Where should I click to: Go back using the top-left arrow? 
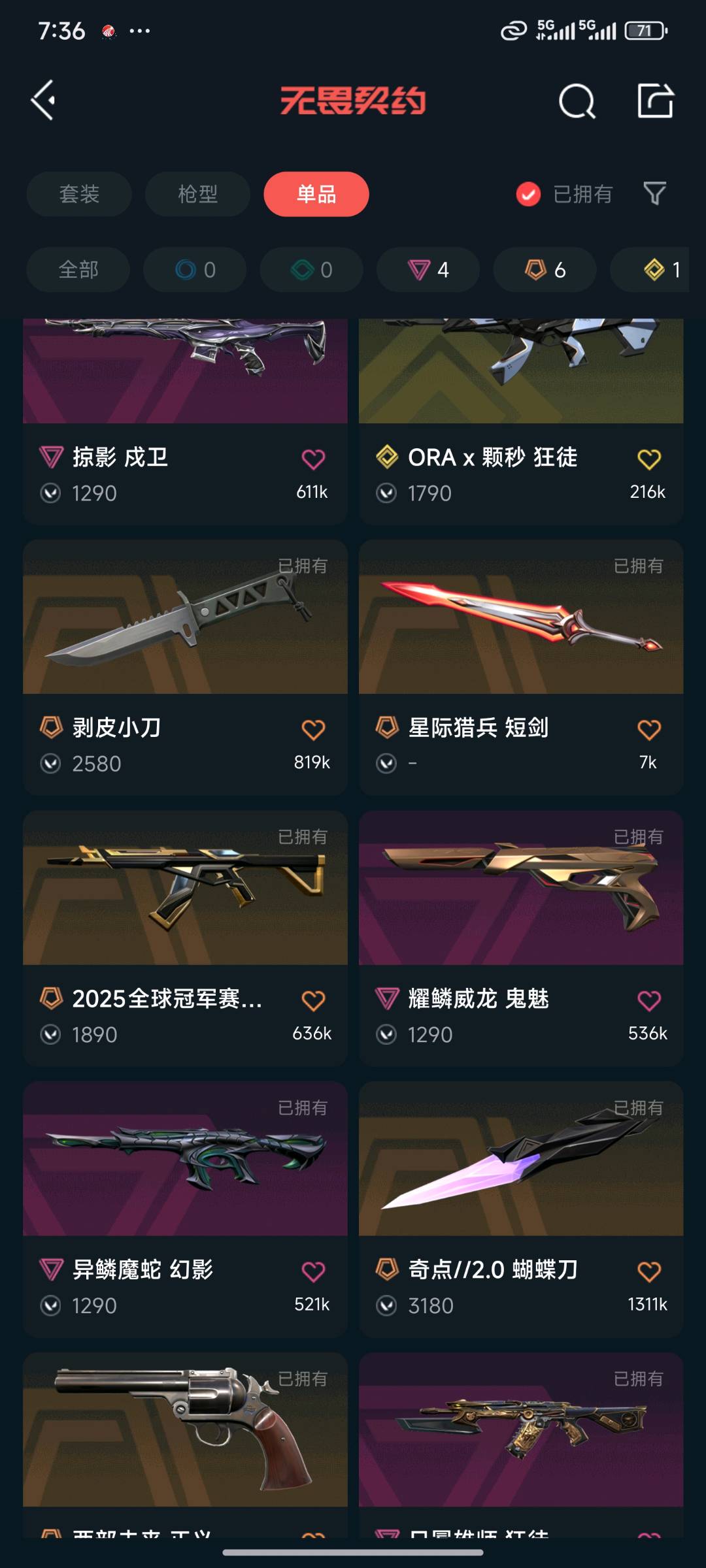(x=43, y=101)
